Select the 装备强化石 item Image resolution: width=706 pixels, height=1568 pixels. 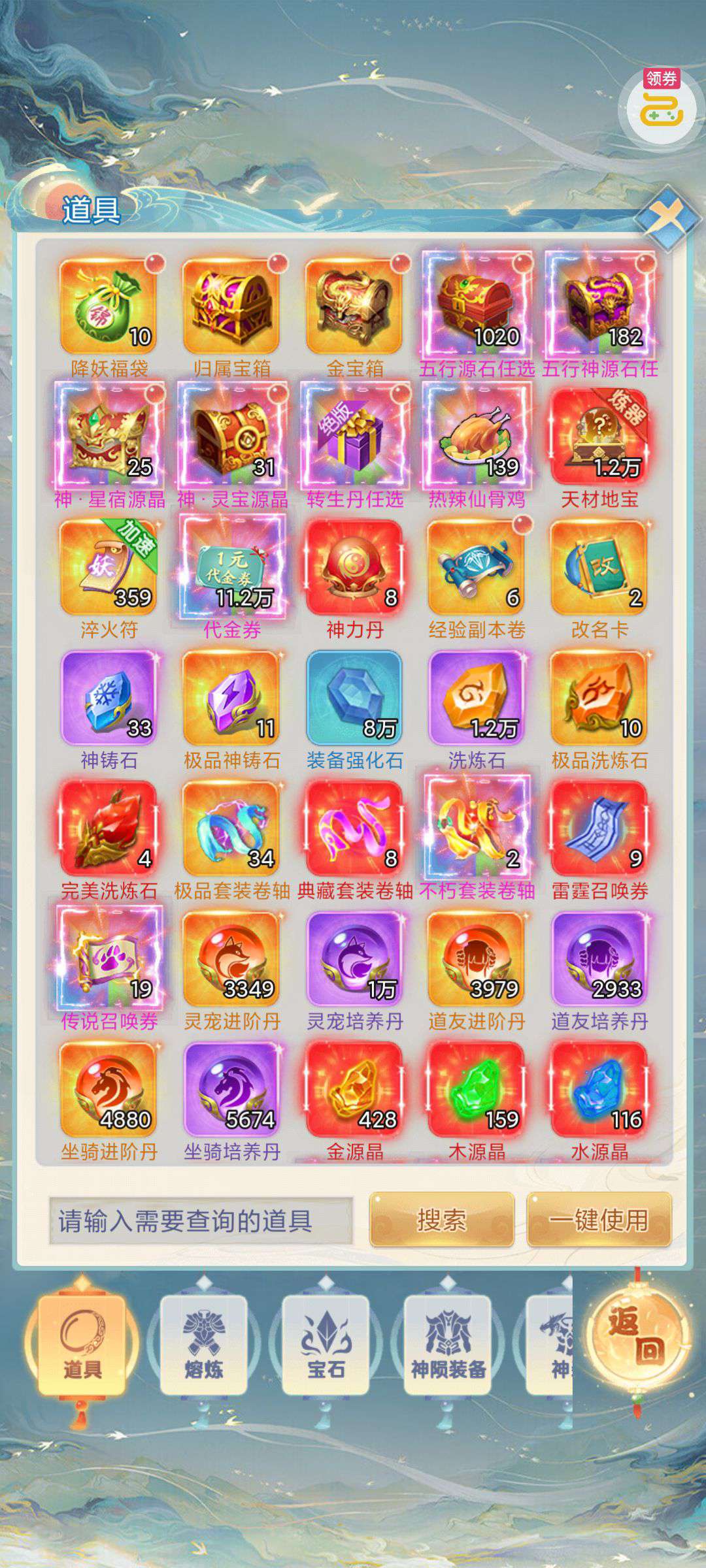(354, 699)
